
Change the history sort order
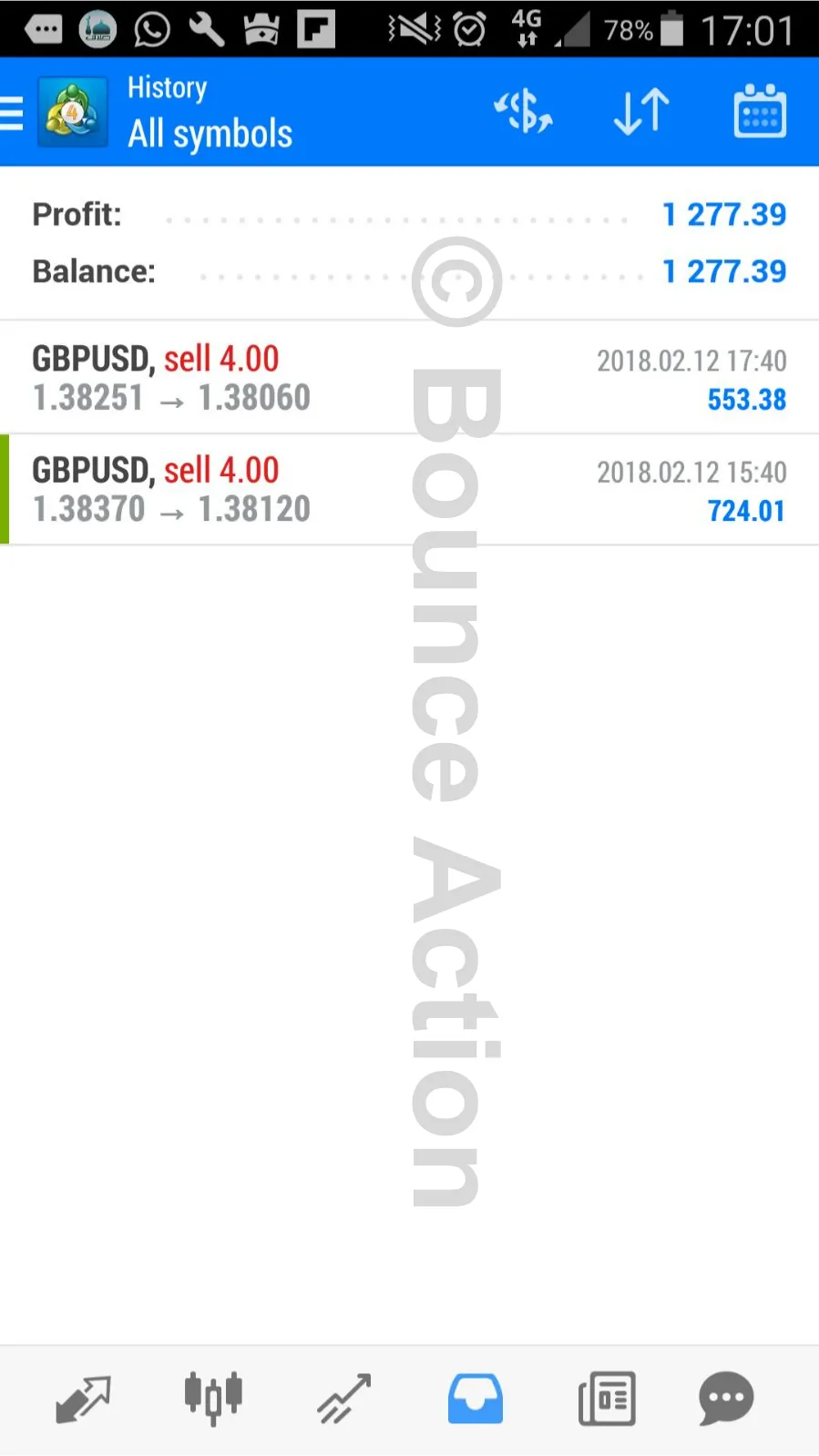pyautogui.click(x=641, y=113)
